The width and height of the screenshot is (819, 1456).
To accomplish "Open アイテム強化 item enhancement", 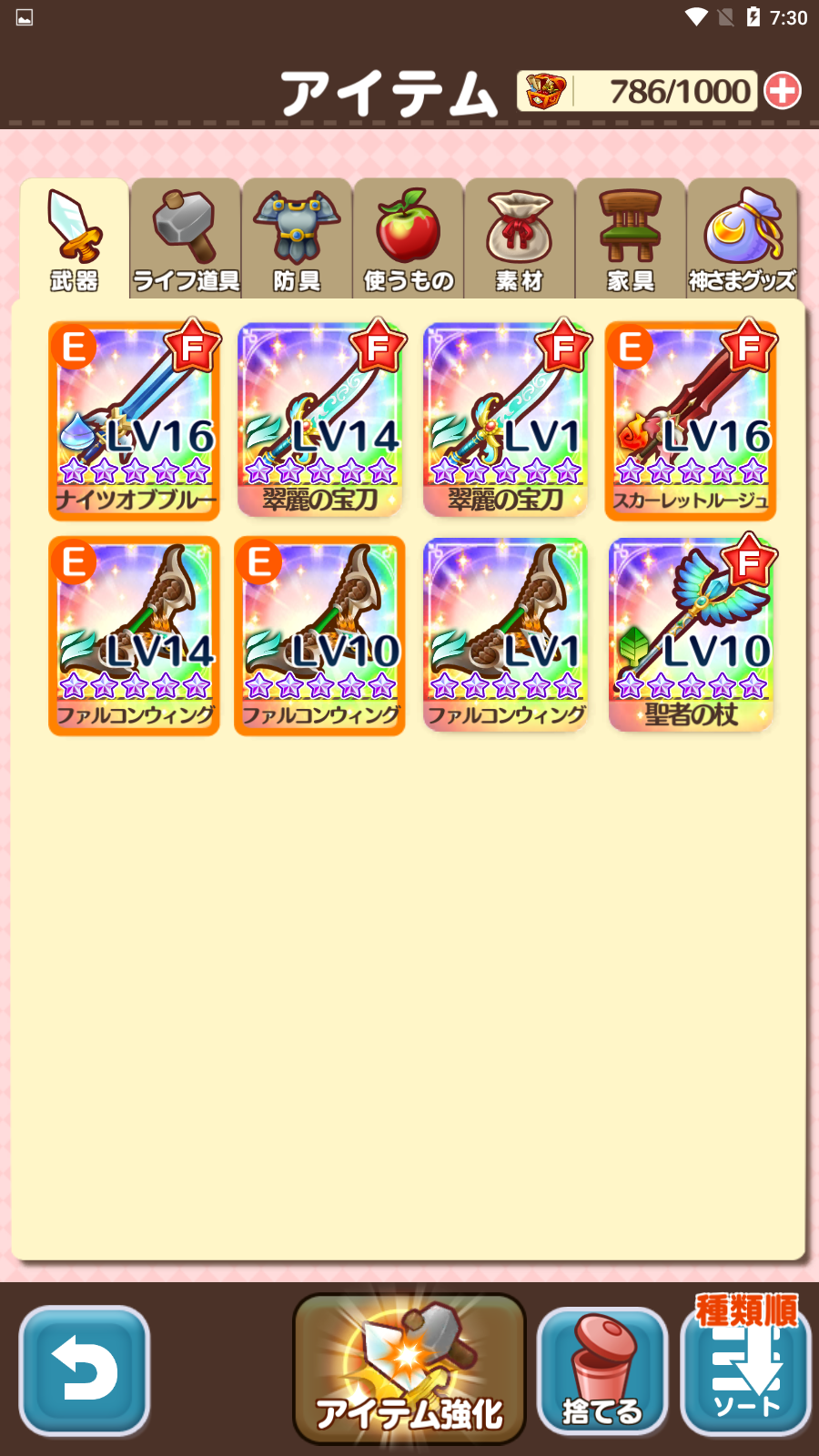I will (x=409, y=1370).
